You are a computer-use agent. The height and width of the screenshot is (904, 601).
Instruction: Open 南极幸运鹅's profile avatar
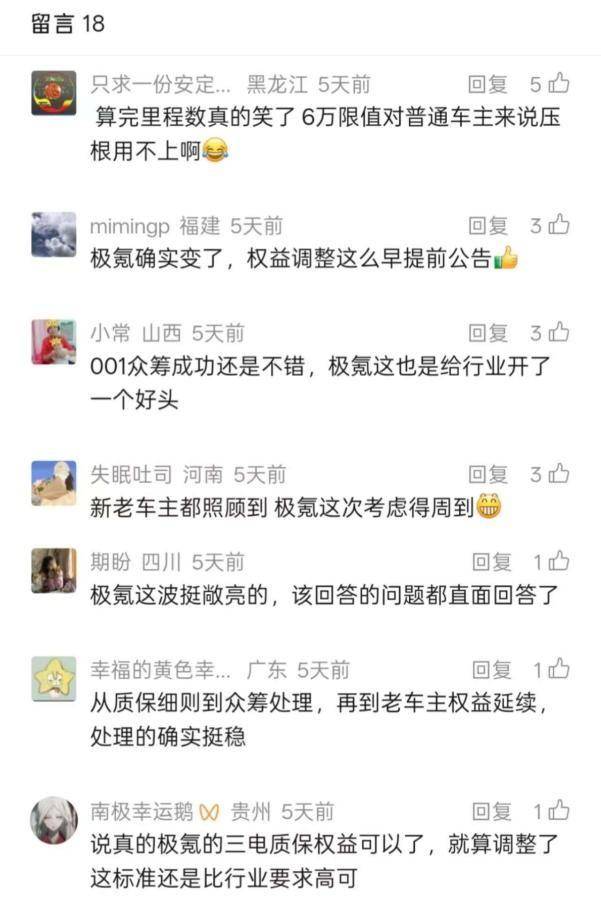(54, 821)
